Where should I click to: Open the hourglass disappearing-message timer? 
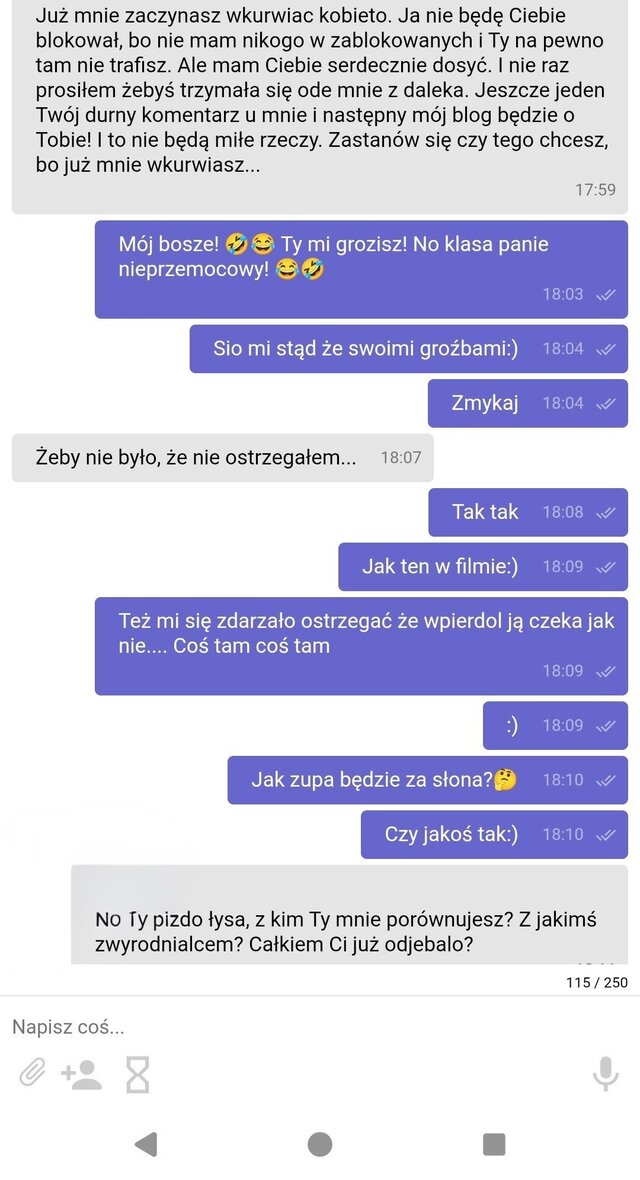tap(137, 1074)
